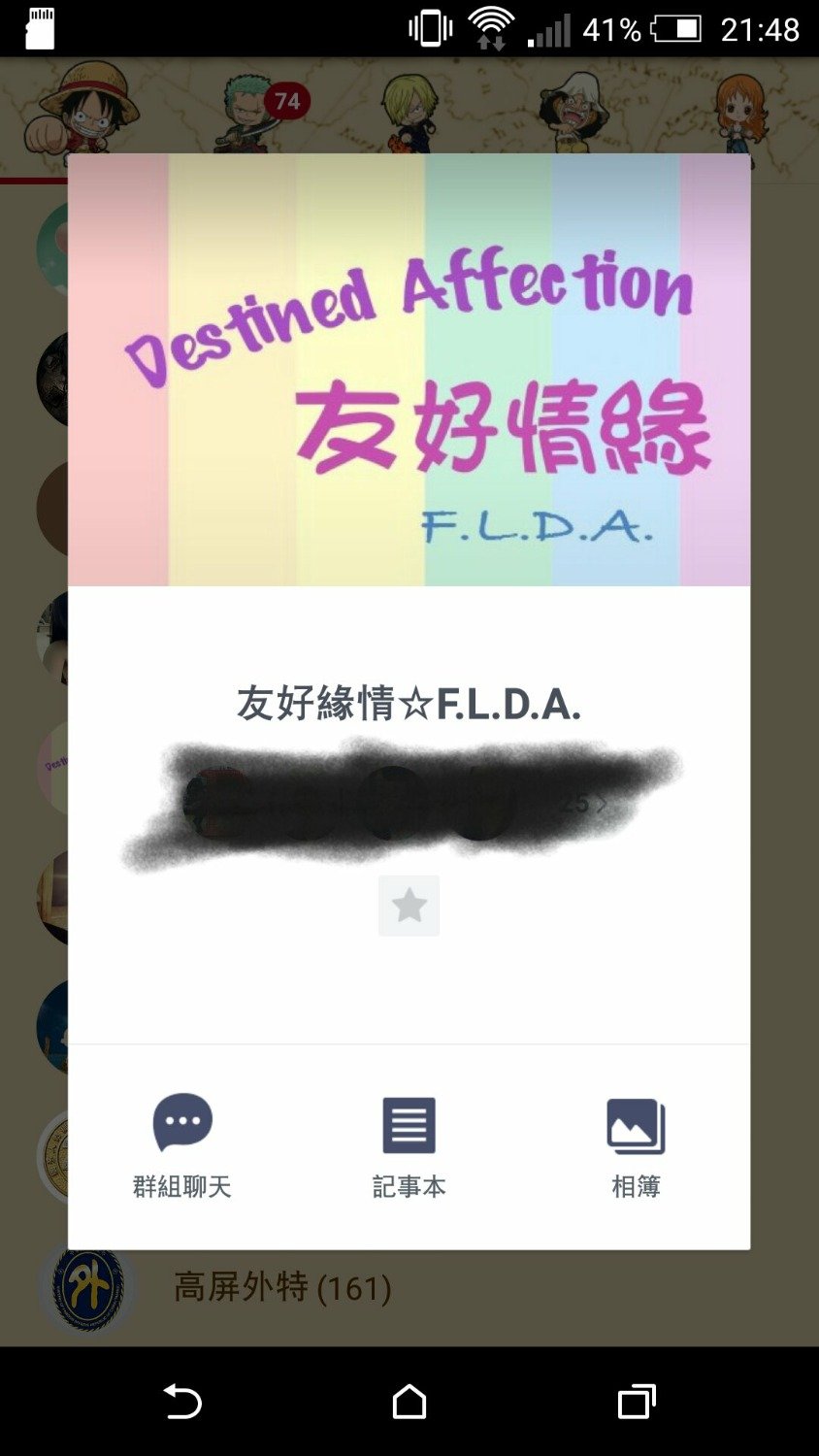Open the 群組聊天 group chat
Screen dimensions: 819x1456
(x=182, y=1144)
